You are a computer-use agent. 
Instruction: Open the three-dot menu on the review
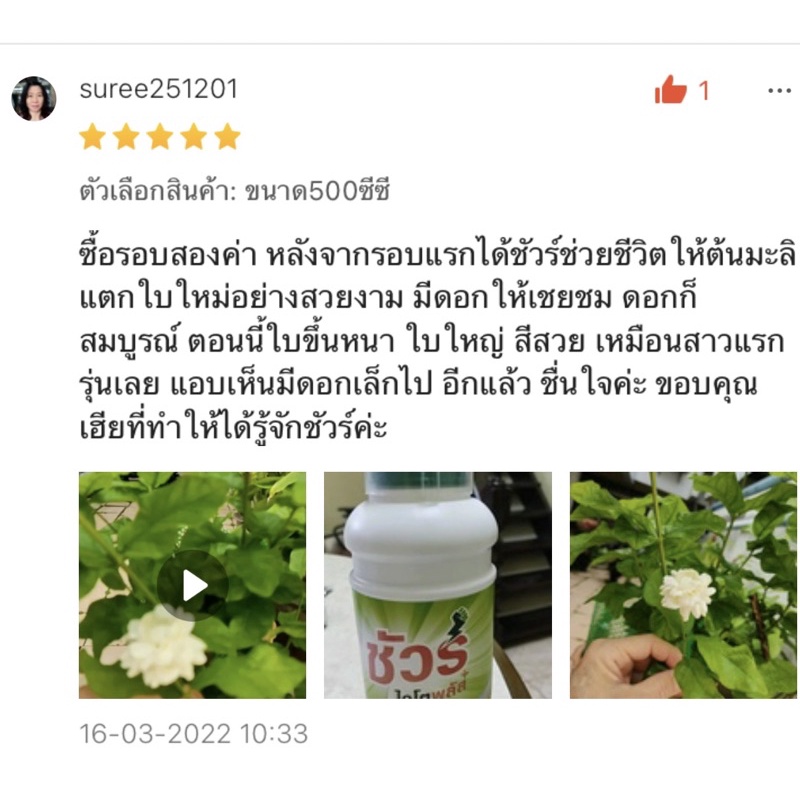[x=779, y=91]
